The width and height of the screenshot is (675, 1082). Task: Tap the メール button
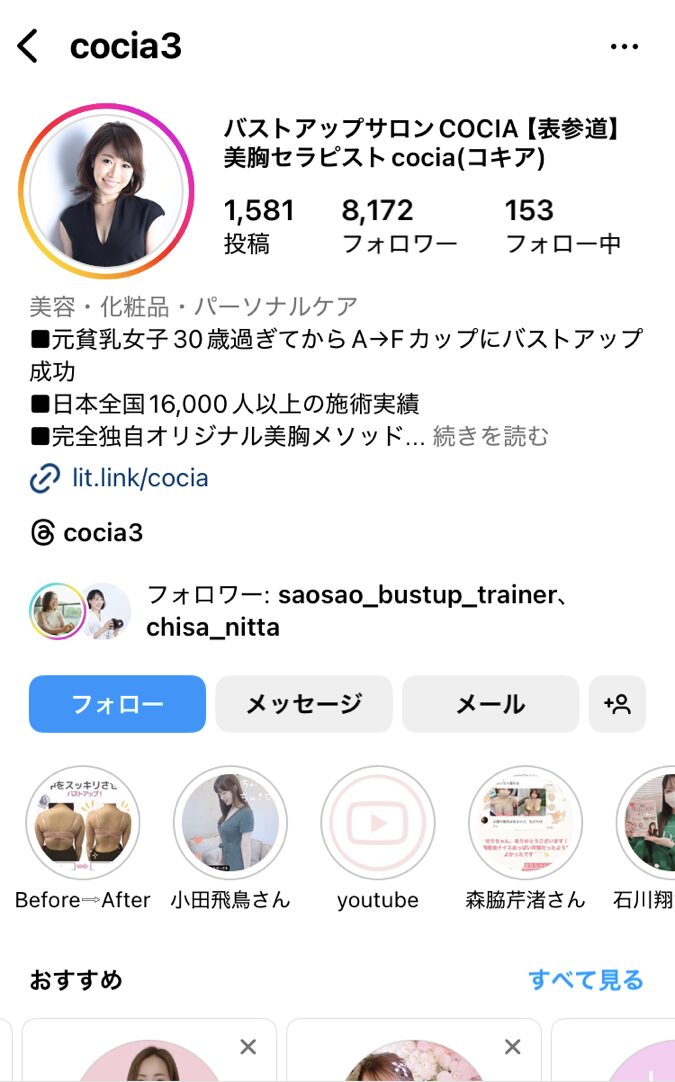click(490, 704)
